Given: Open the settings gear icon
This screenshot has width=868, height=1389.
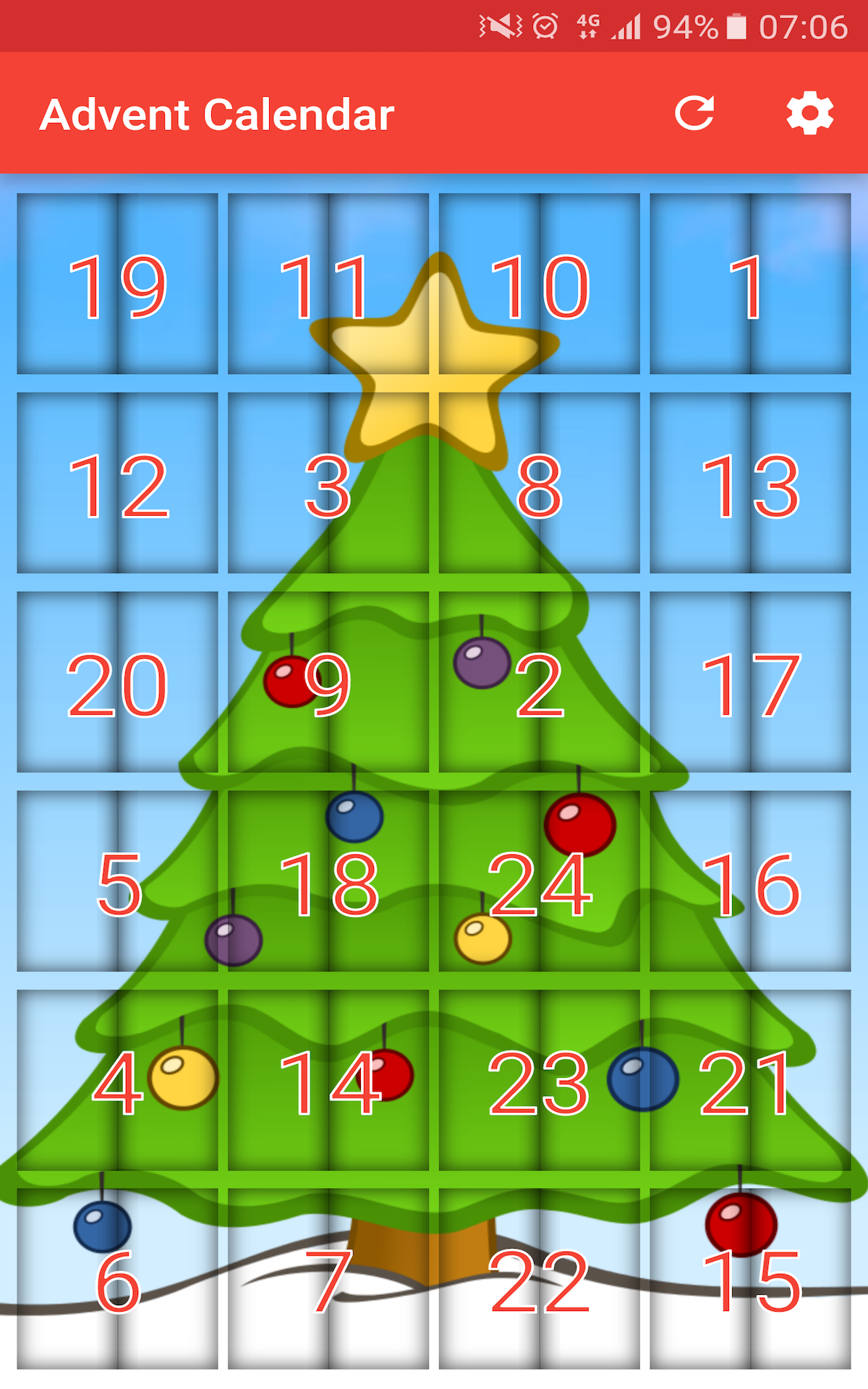Looking at the screenshot, I should [808, 112].
